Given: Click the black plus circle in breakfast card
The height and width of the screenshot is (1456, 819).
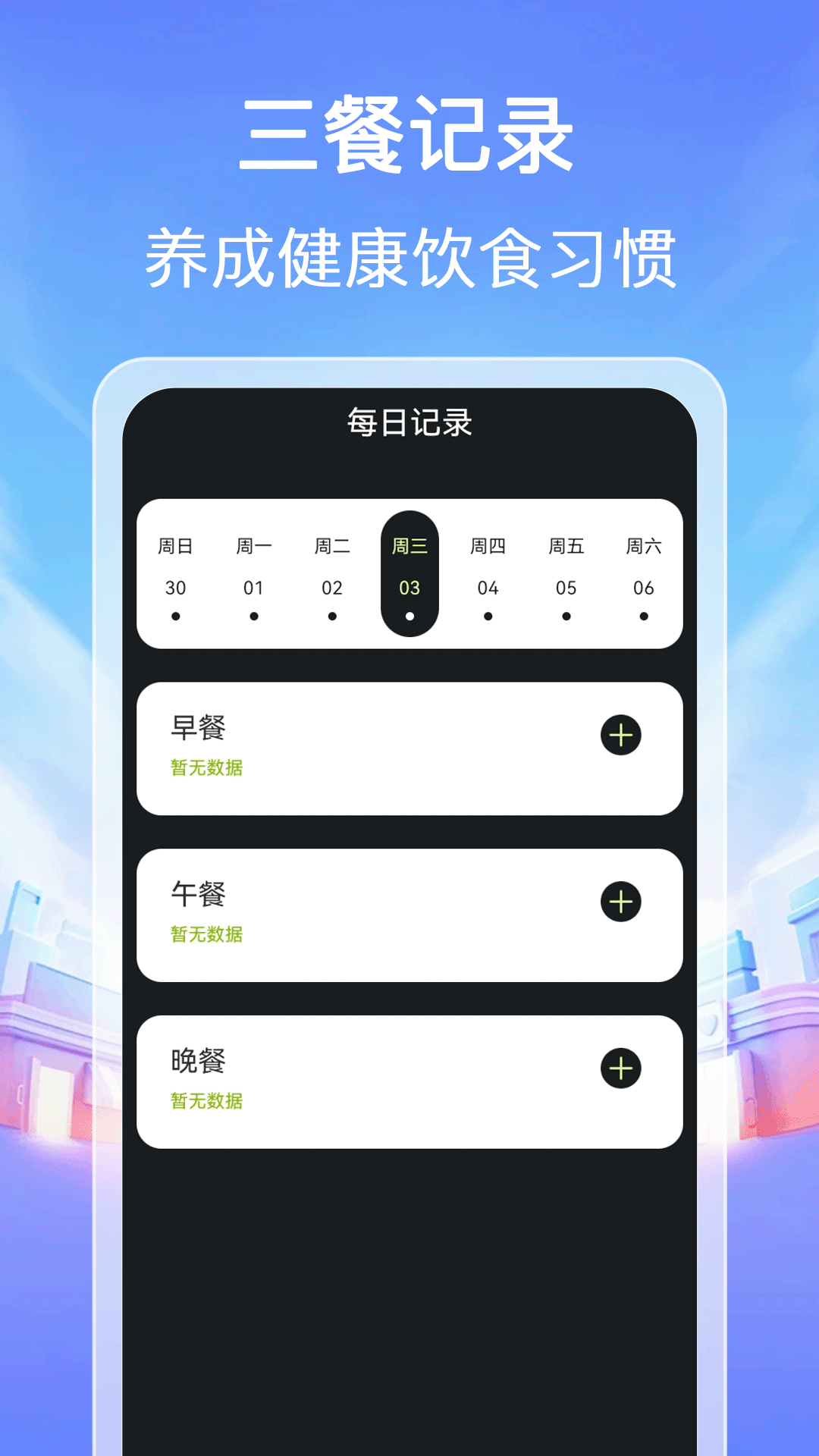Looking at the screenshot, I should (x=620, y=734).
